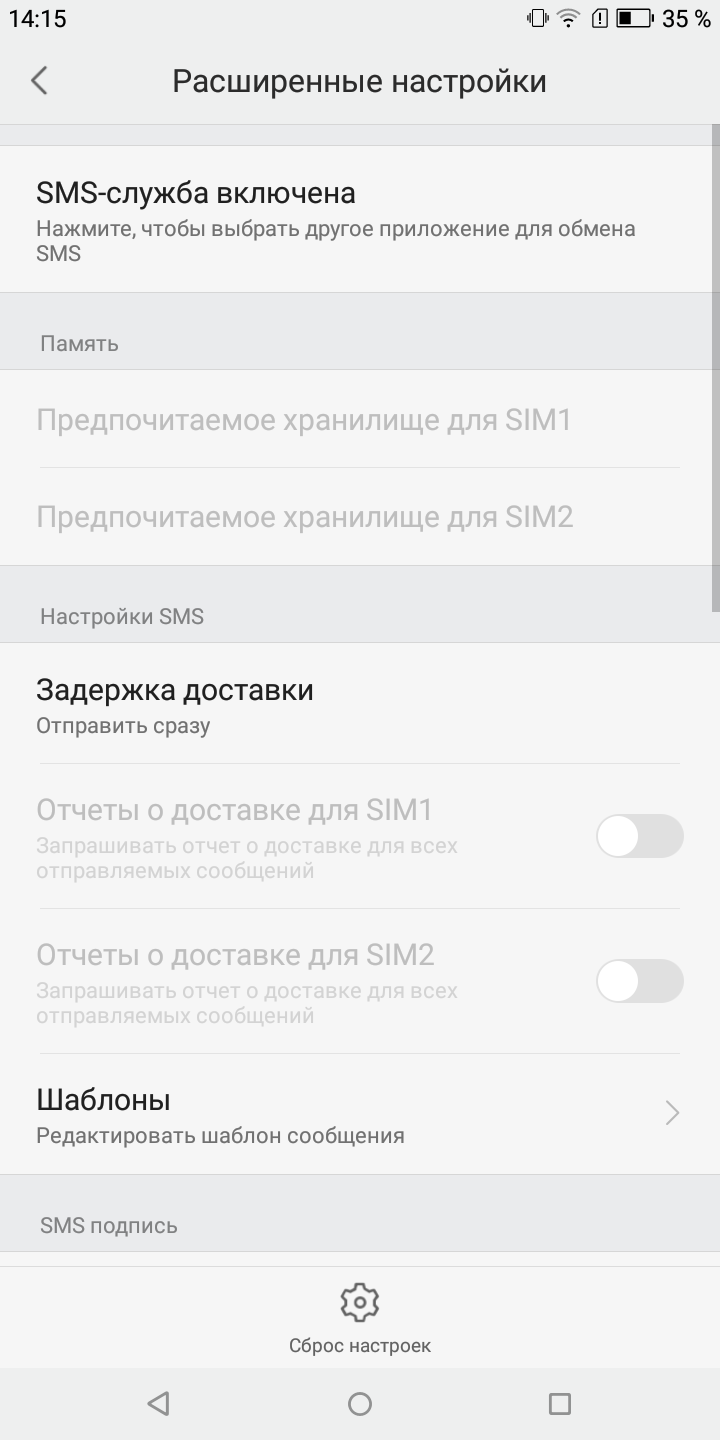
Task: Toggle Отчеты о доставке для SIM1
Action: (640, 836)
